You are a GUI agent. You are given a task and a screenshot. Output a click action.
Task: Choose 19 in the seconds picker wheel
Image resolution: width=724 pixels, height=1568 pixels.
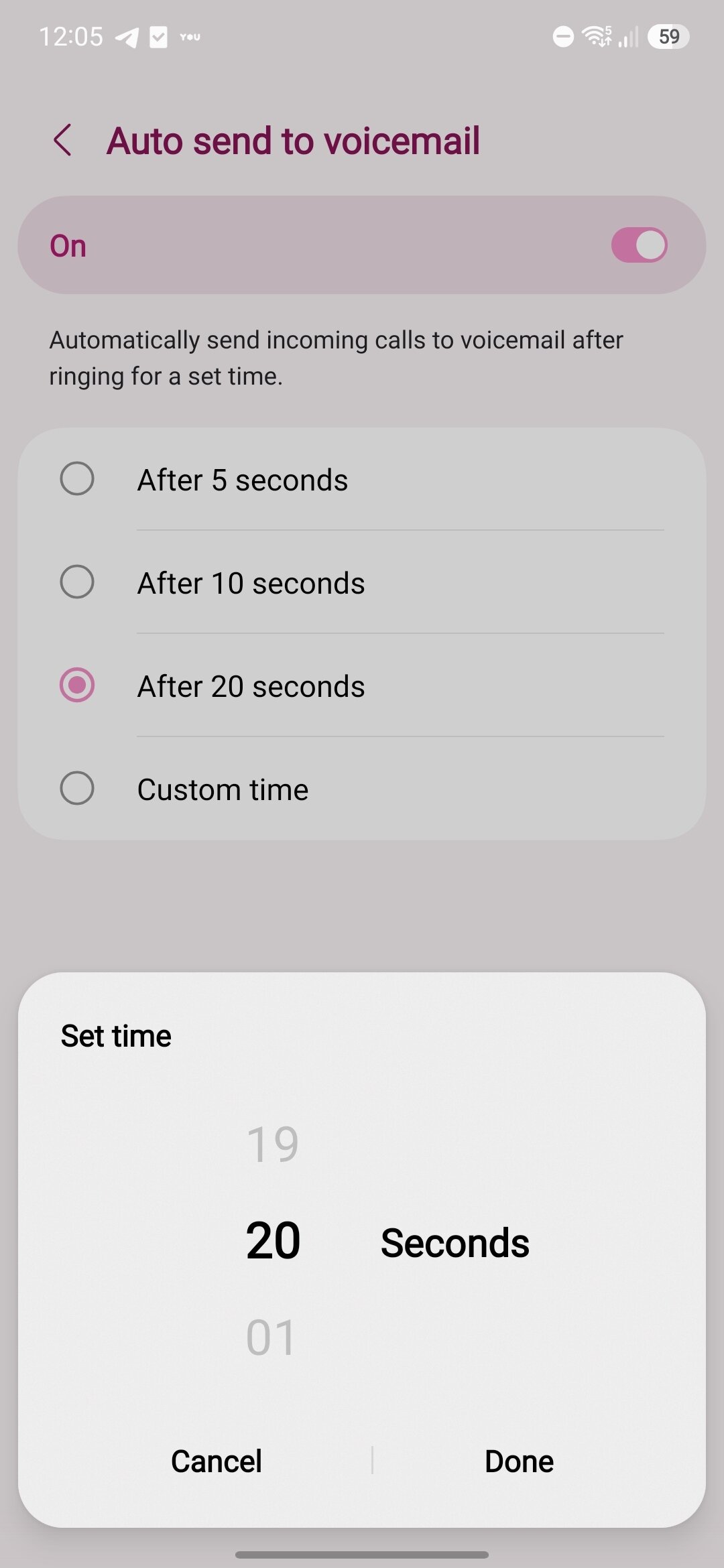[x=272, y=1142]
